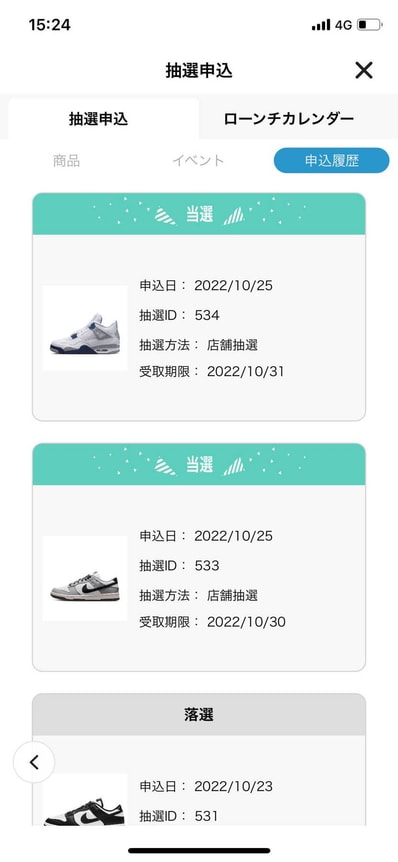Screen dimensions: 398x862
Task: Switch to the イベント sub-tab
Action: (x=198, y=161)
